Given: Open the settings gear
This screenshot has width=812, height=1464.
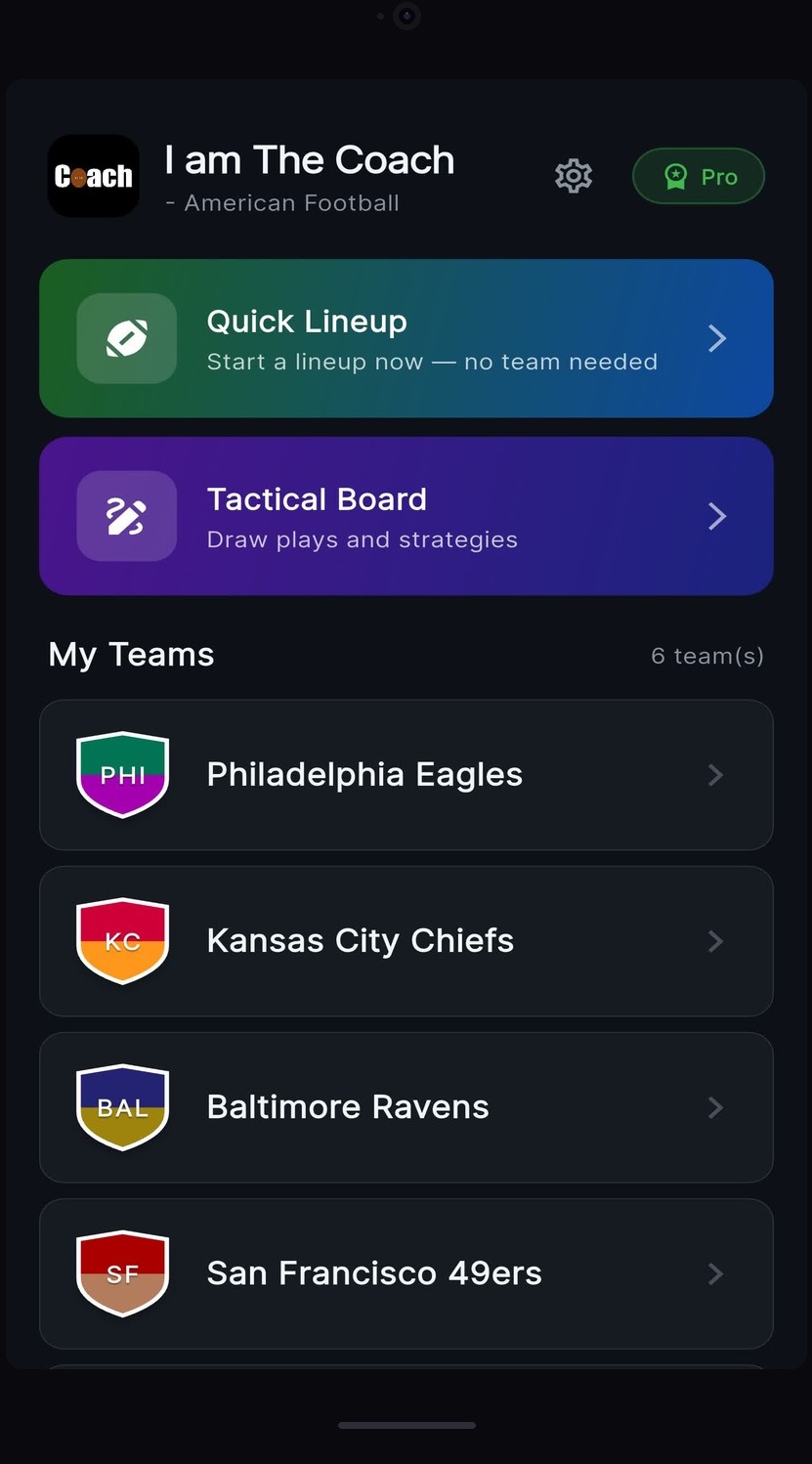Looking at the screenshot, I should [574, 176].
